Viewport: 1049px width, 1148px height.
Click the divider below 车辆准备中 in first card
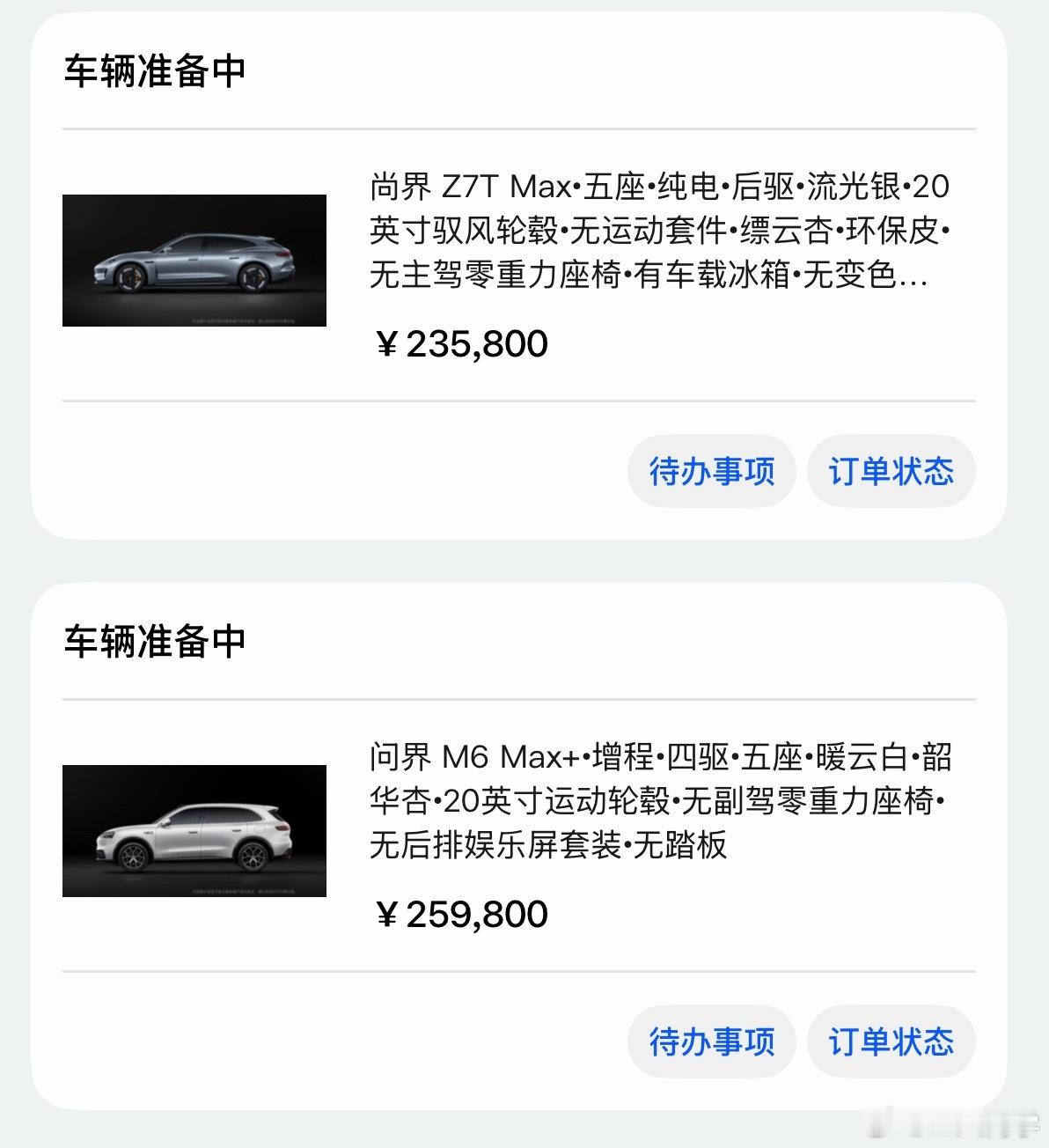click(x=524, y=130)
